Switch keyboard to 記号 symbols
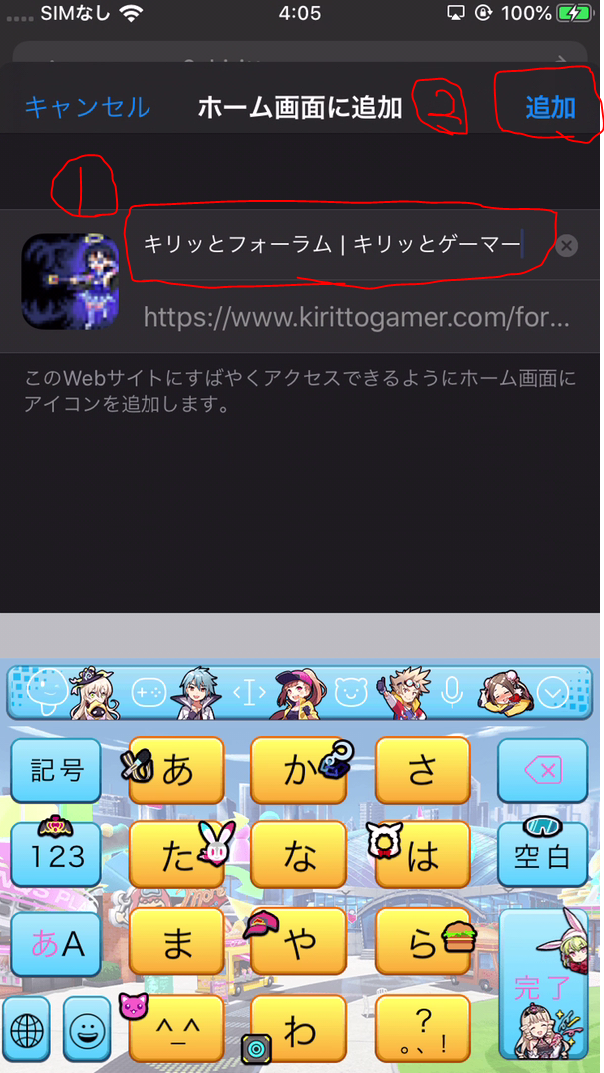This screenshot has height=1073, width=604. 56,771
